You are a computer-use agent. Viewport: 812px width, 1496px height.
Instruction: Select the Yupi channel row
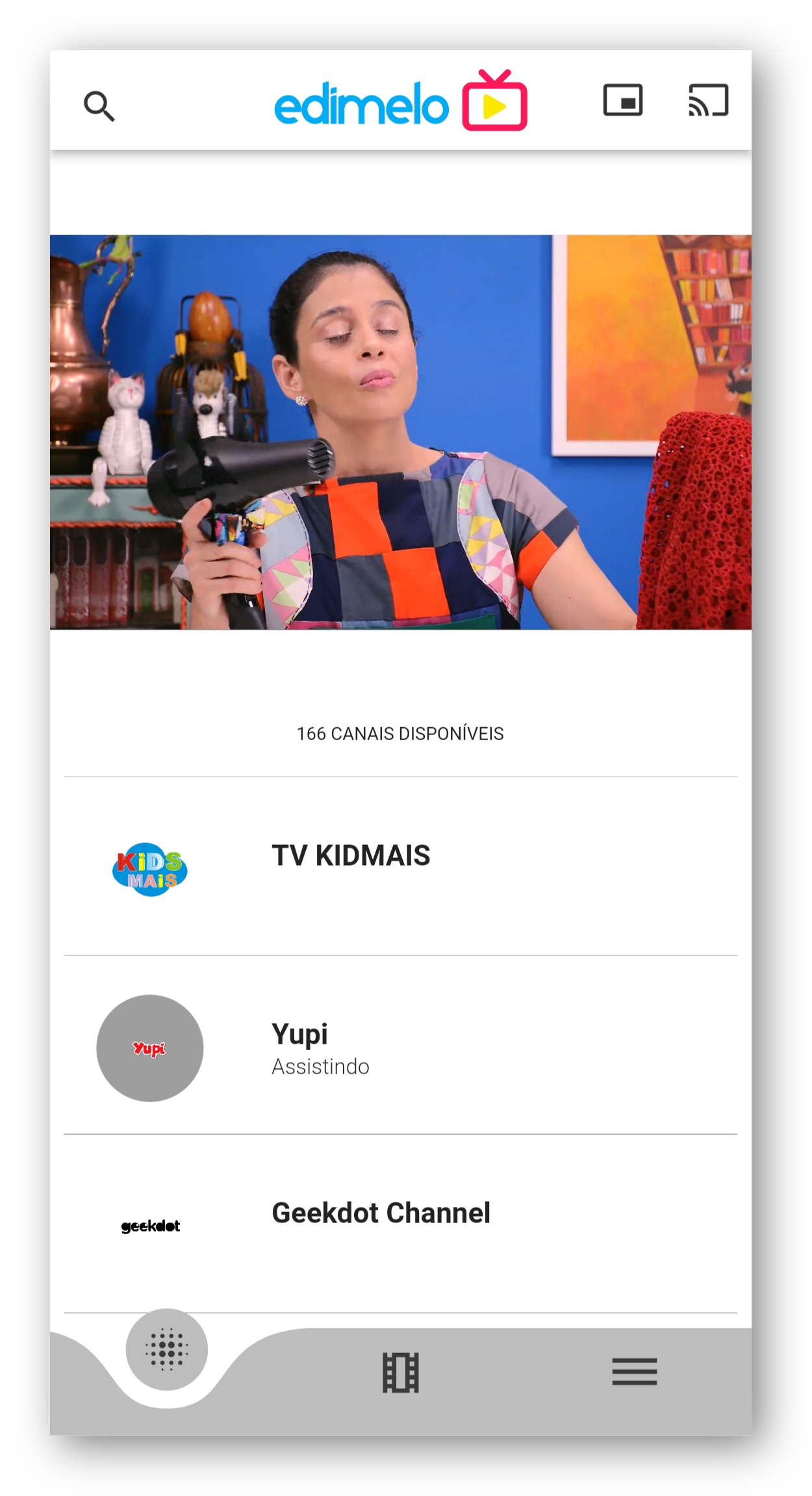point(401,1045)
